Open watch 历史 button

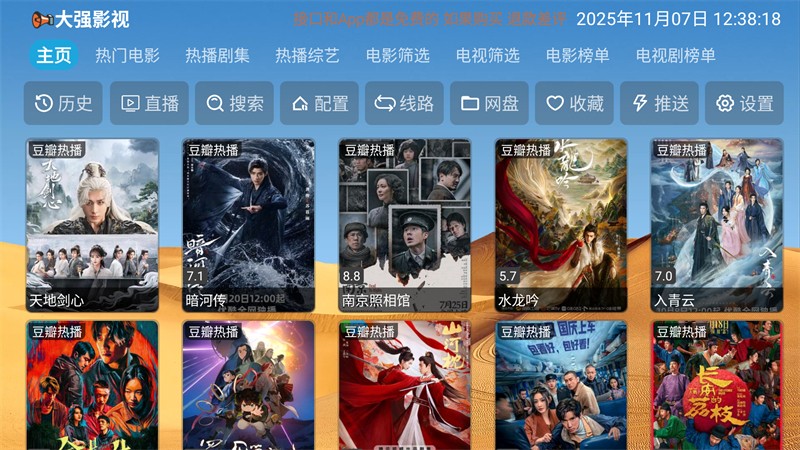click(x=63, y=103)
